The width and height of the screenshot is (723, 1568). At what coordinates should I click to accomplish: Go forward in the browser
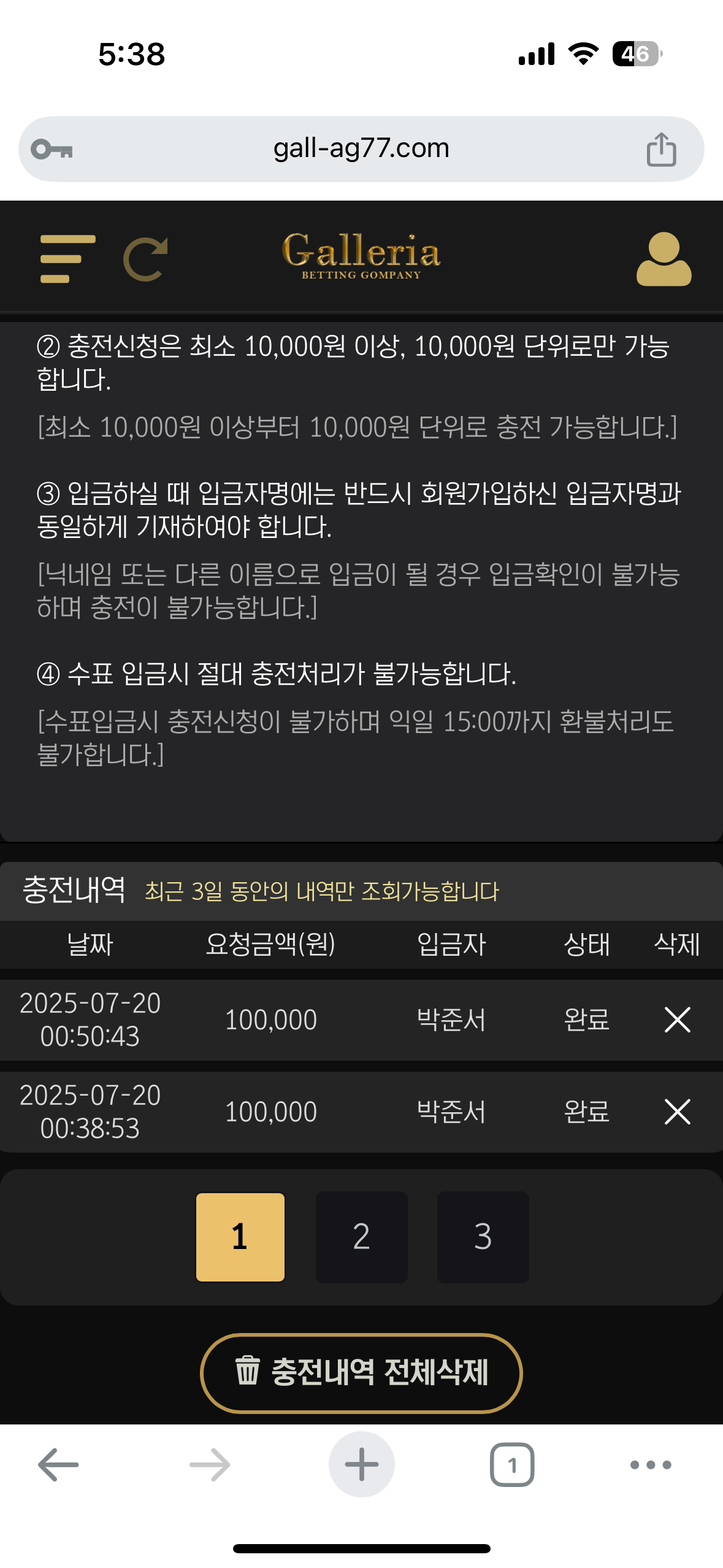click(x=210, y=1465)
